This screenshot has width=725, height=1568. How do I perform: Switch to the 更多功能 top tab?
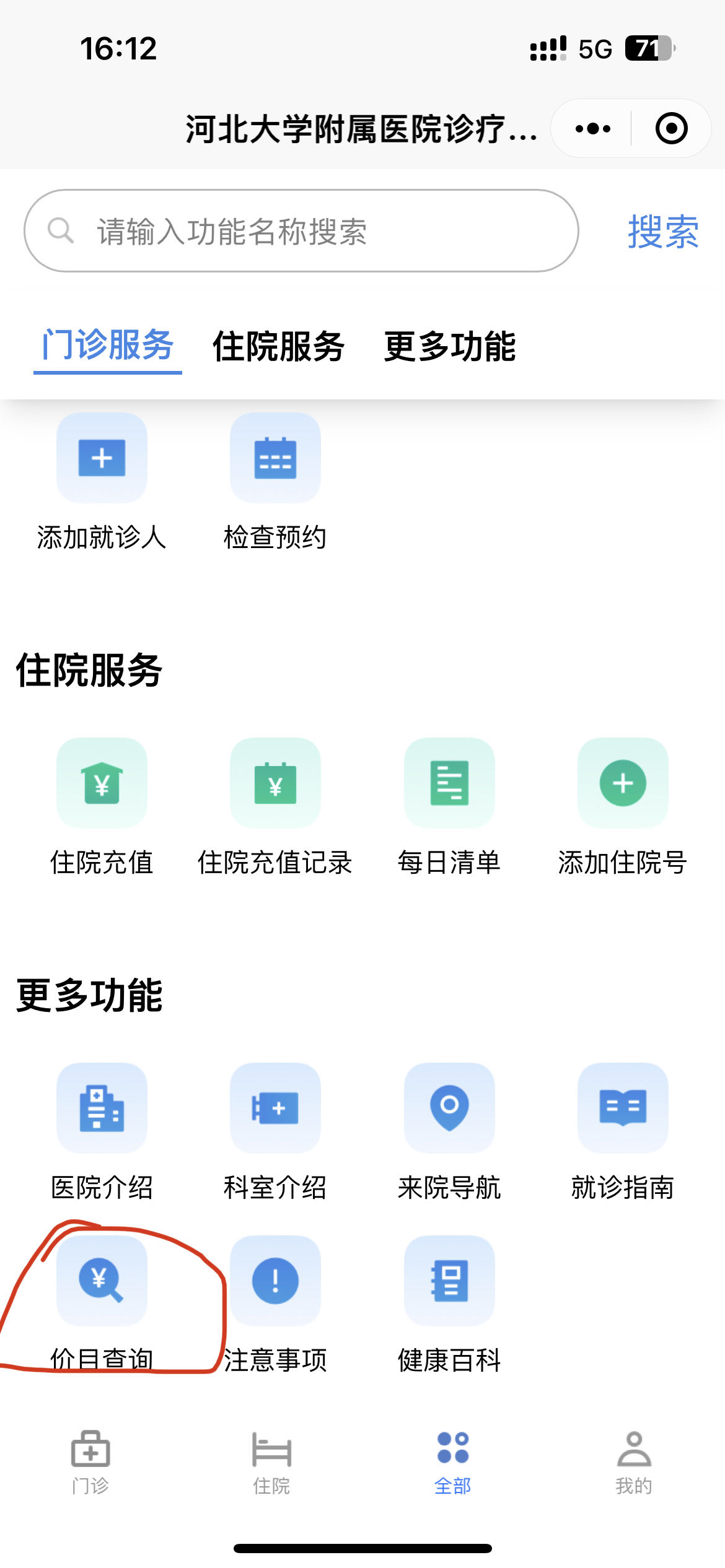click(x=449, y=346)
